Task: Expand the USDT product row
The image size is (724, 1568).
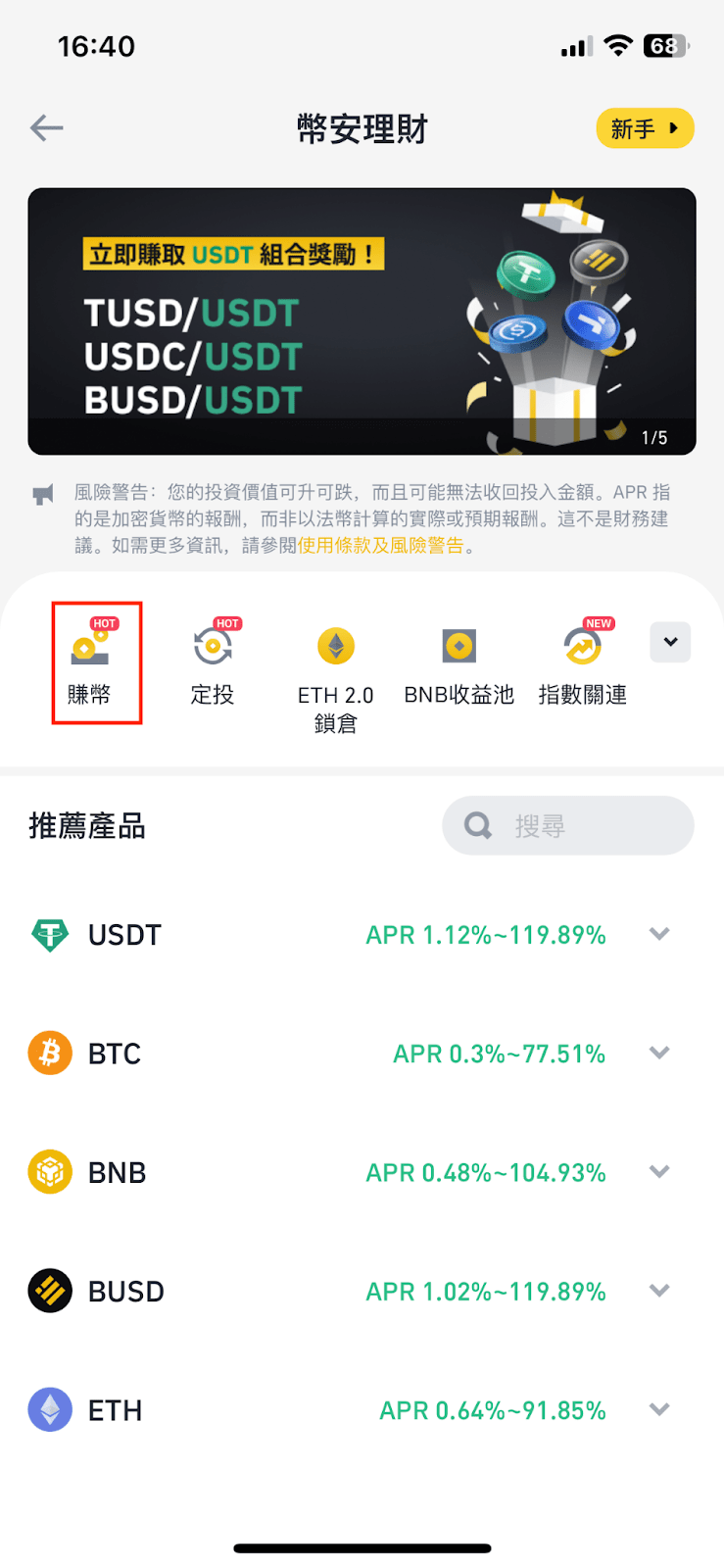Action: (659, 934)
